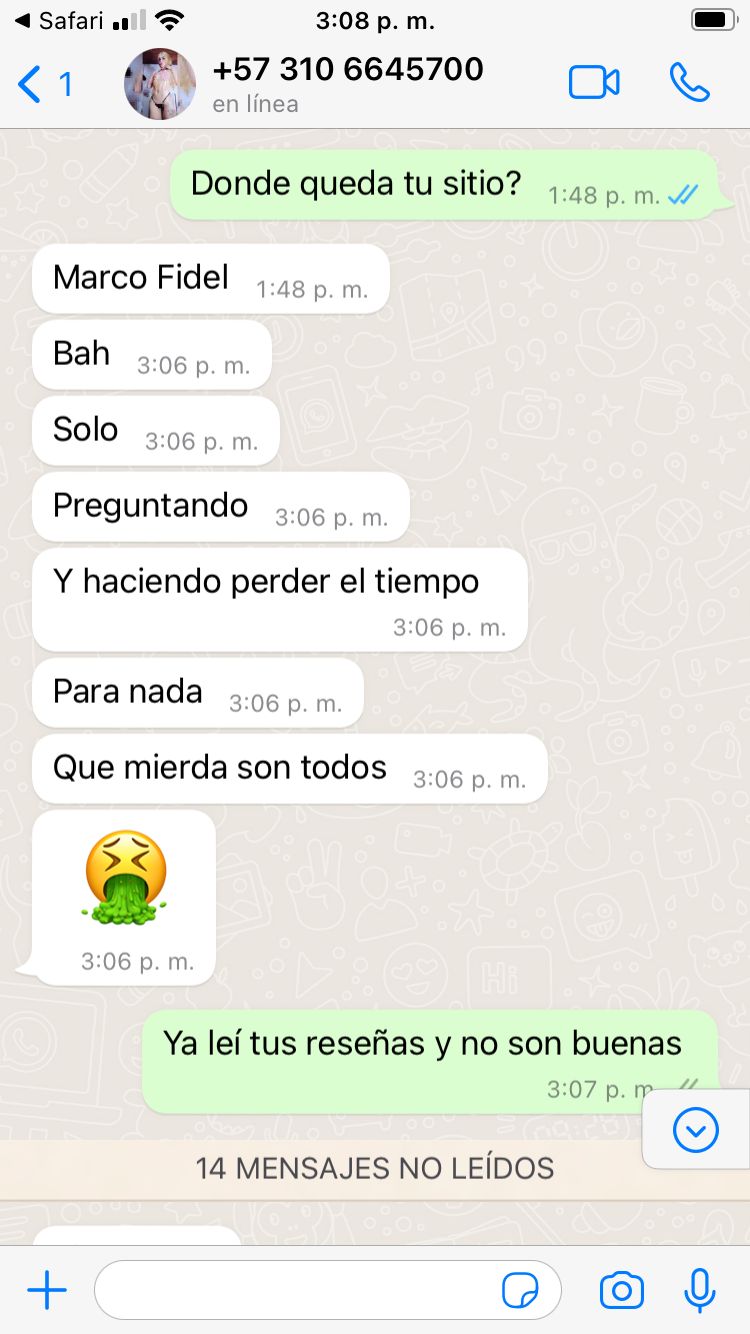Start a voice call

(689, 83)
